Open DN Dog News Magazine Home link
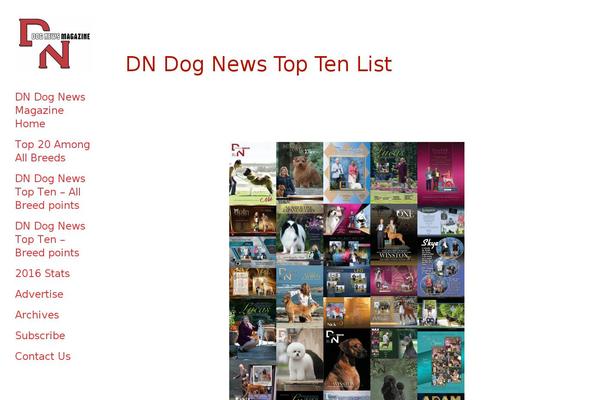The image size is (600, 400). click(x=50, y=110)
